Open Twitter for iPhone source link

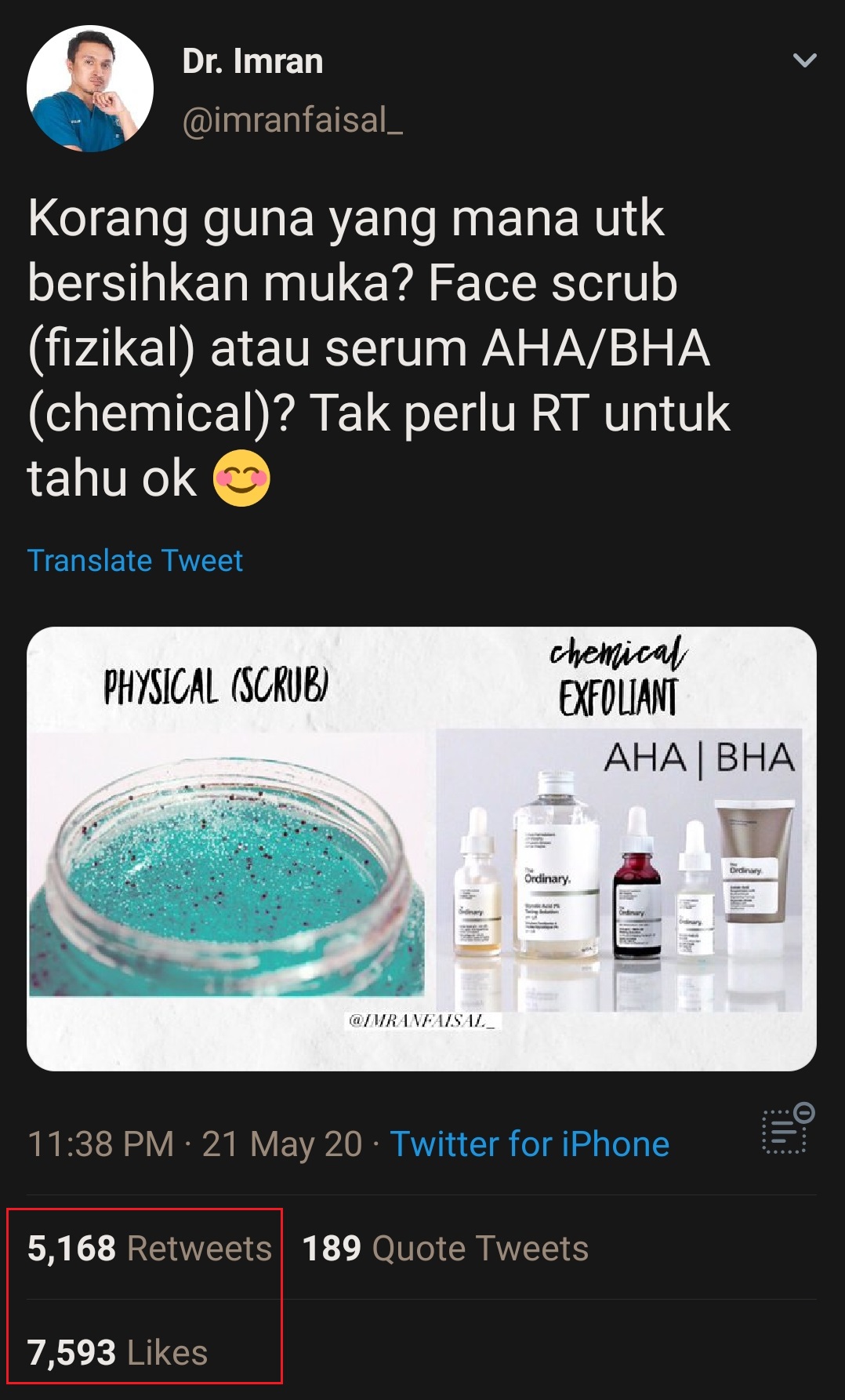[x=530, y=1144]
